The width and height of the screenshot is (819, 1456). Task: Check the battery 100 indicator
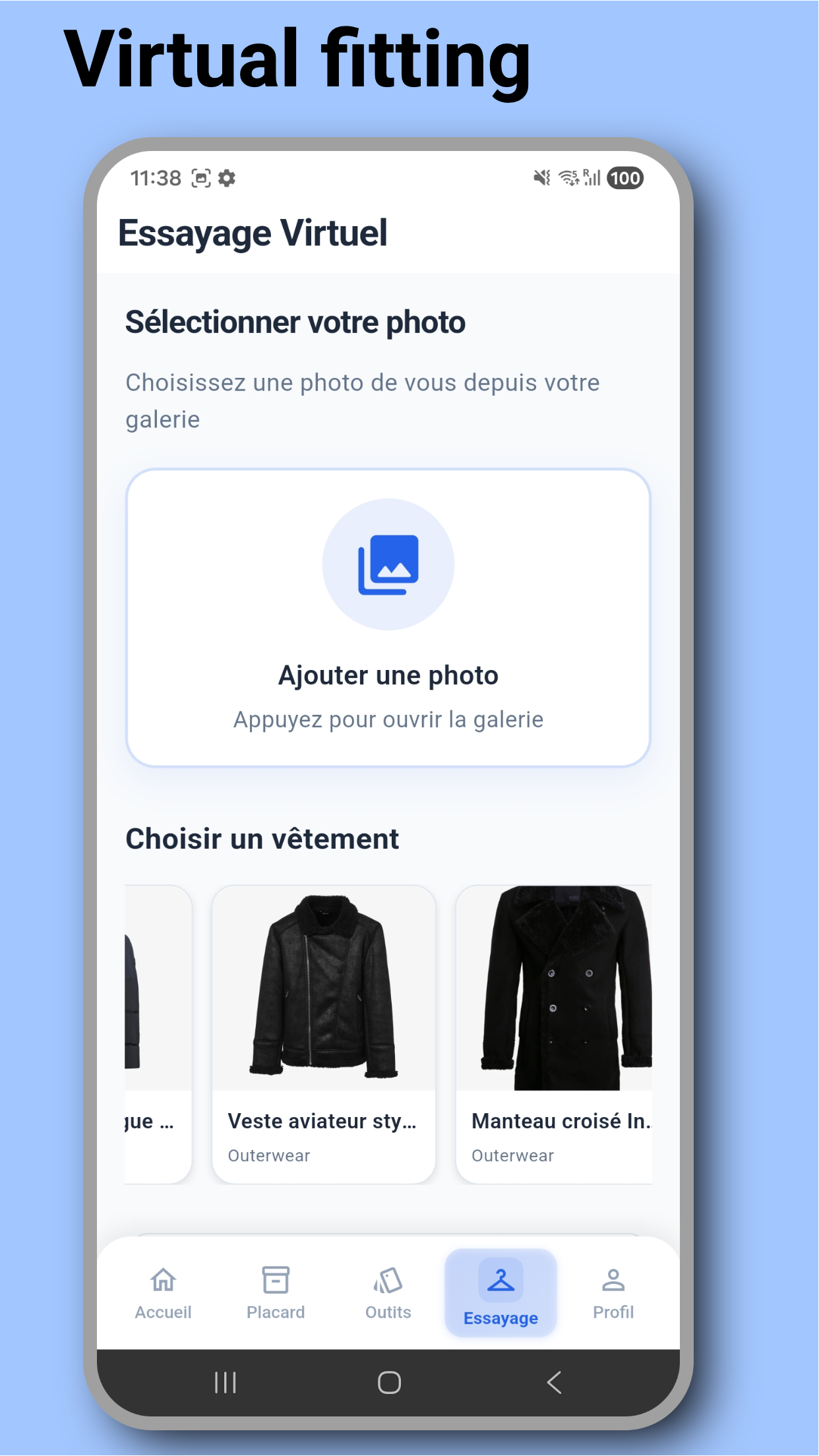(x=624, y=178)
